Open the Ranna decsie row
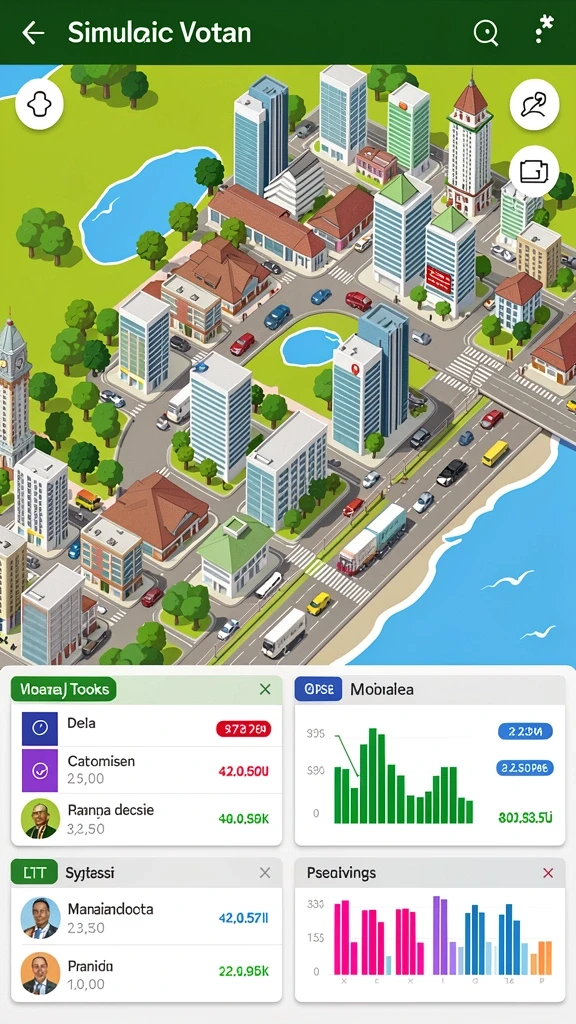Image resolution: width=576 pixels, height=1024 pixels. coord(147,819)
